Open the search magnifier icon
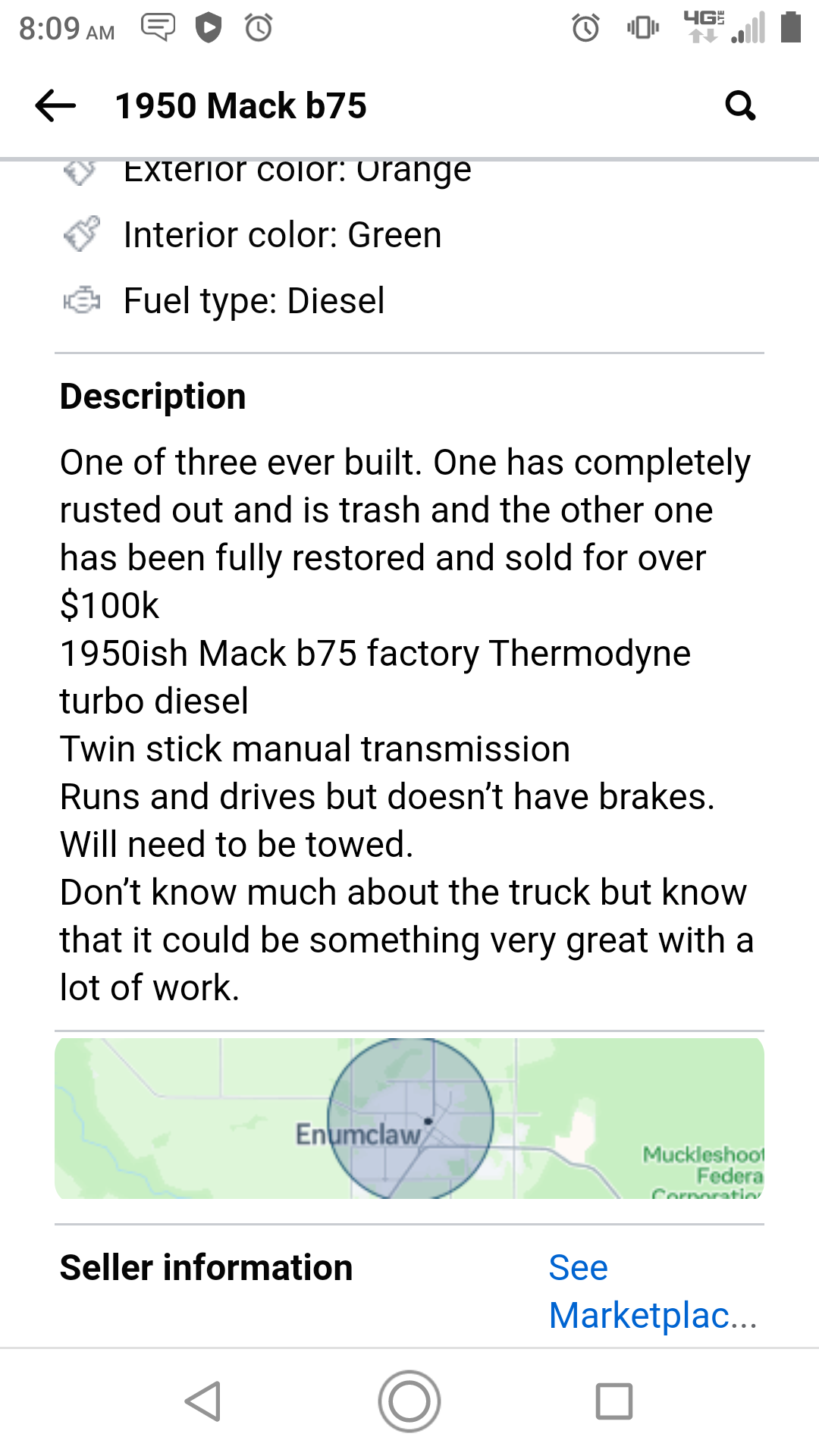The height and width of the screenshot is (1456, 819). (x=740, y=105)
